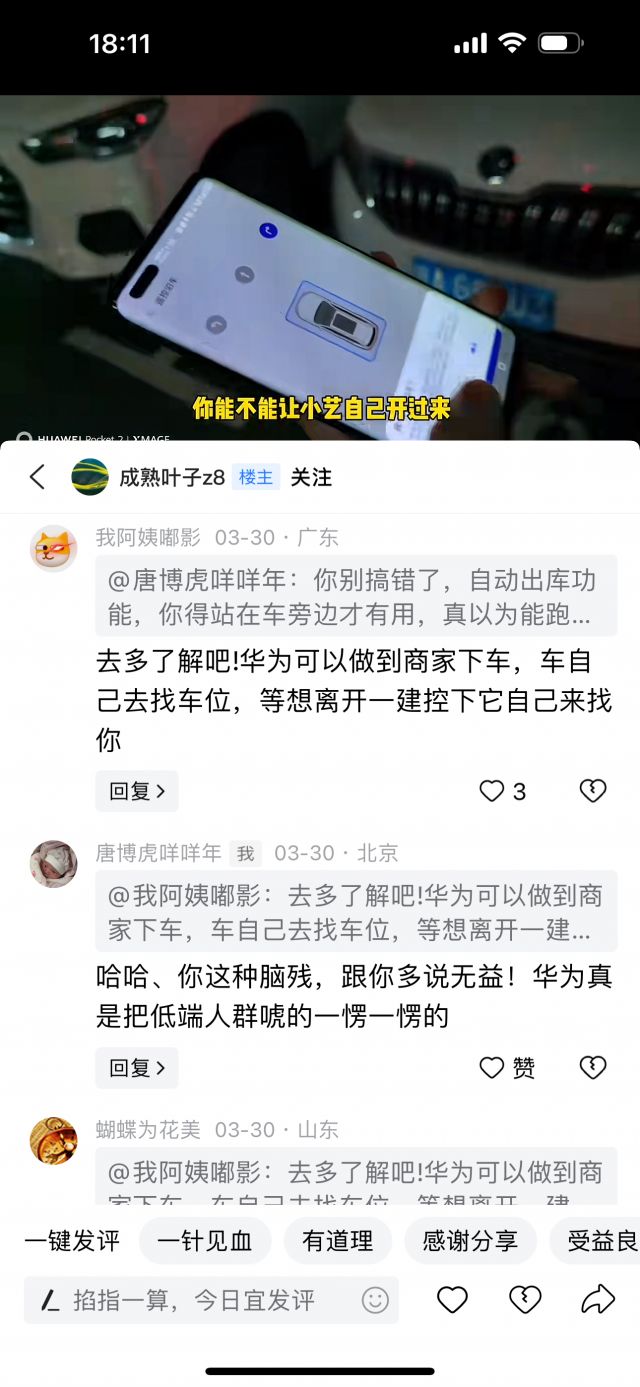This screenshot has height=1387, width=640.
Task: Reply to 我阿姨嘟影's comment
Action: (136, 791)
